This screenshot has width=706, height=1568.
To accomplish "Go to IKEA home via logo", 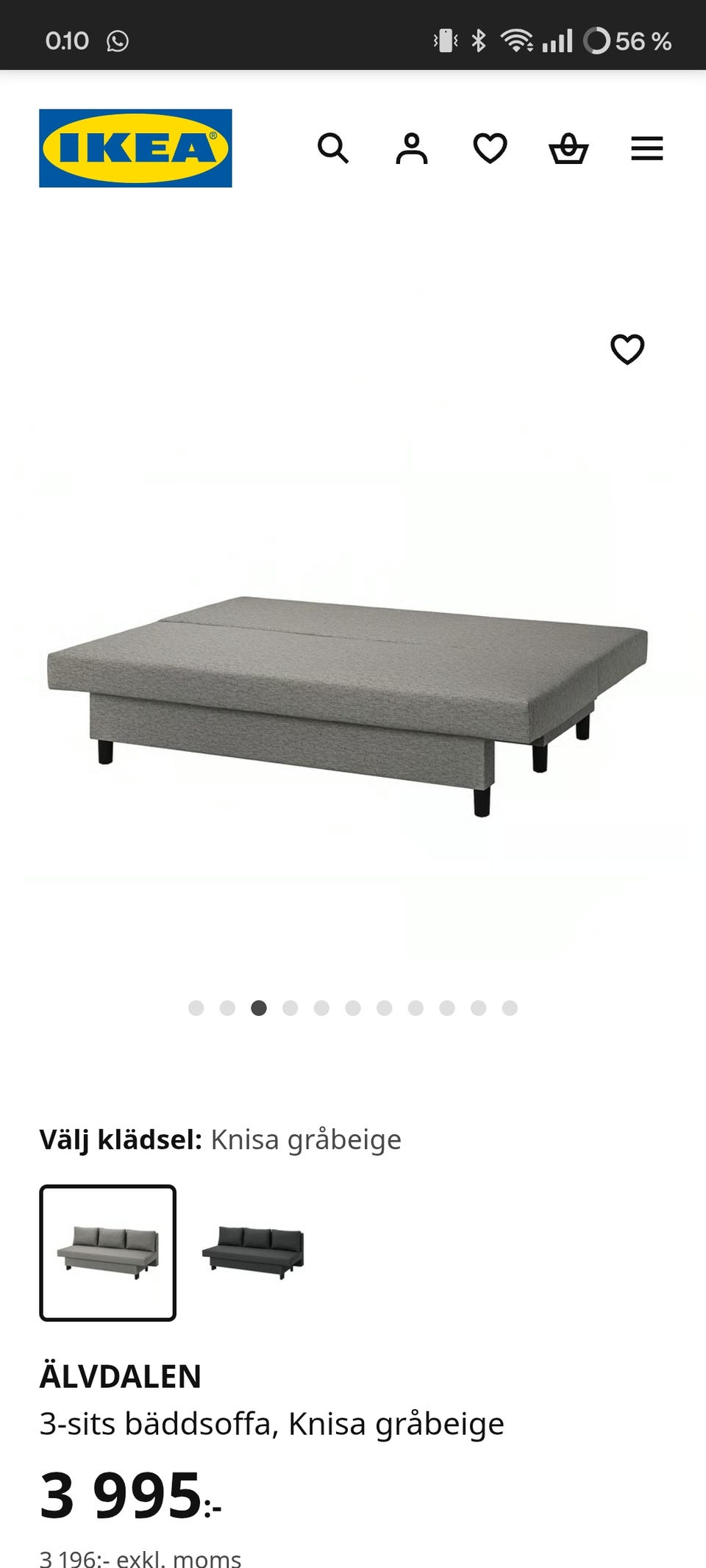I will coord(135,148).
